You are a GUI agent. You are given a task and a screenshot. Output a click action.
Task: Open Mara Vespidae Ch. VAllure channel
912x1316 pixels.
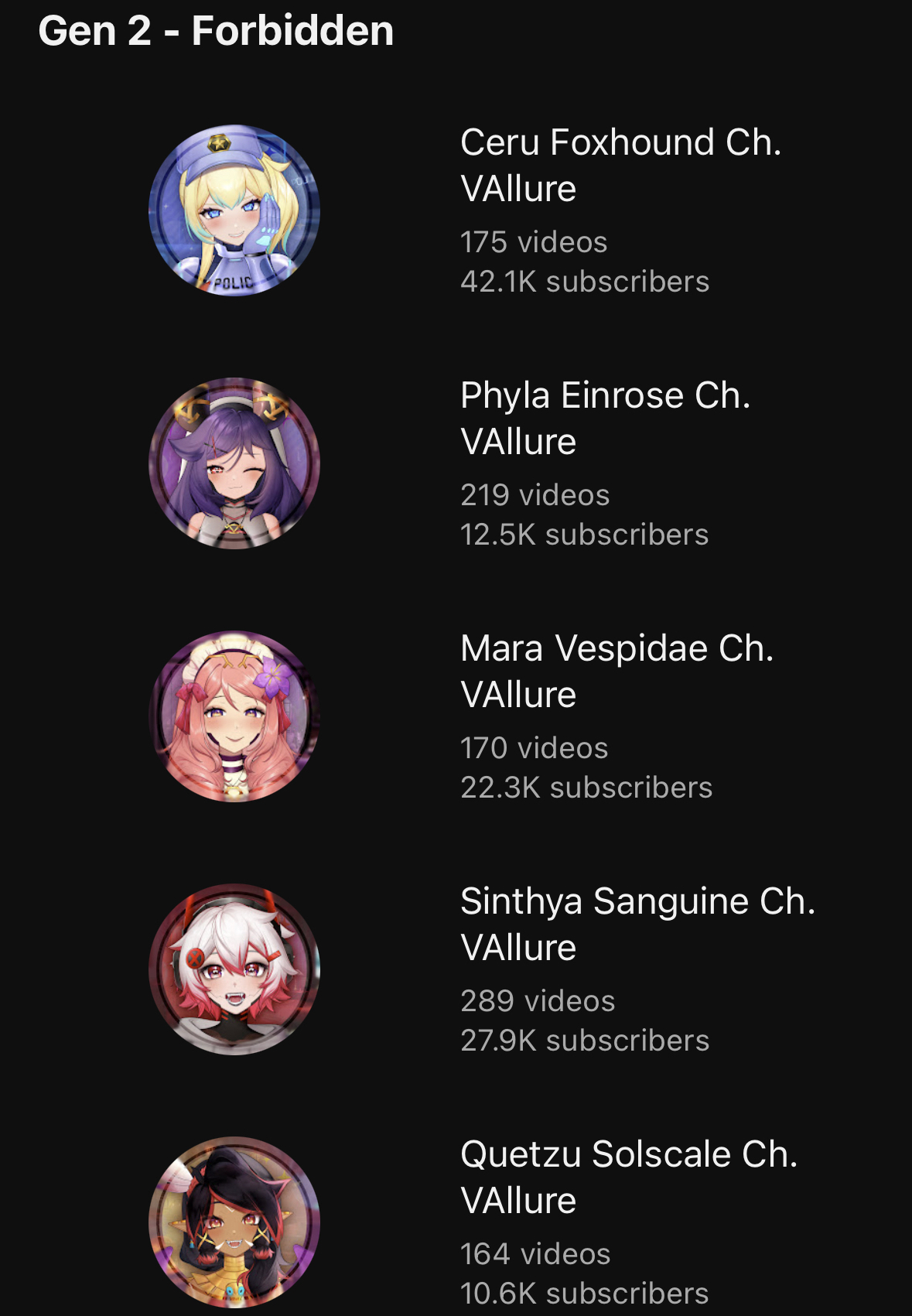[x=617, y=671]
